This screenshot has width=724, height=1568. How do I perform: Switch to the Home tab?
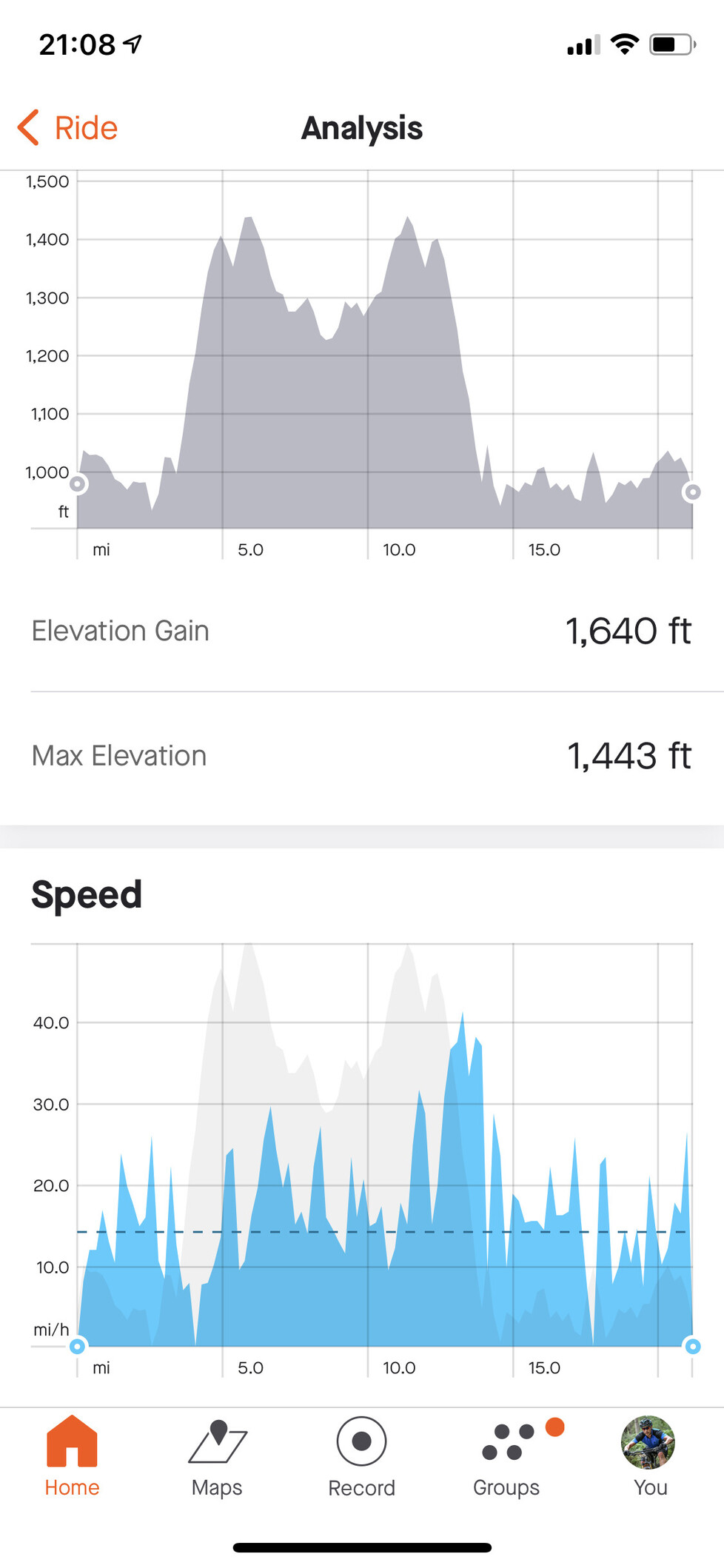72,1456
